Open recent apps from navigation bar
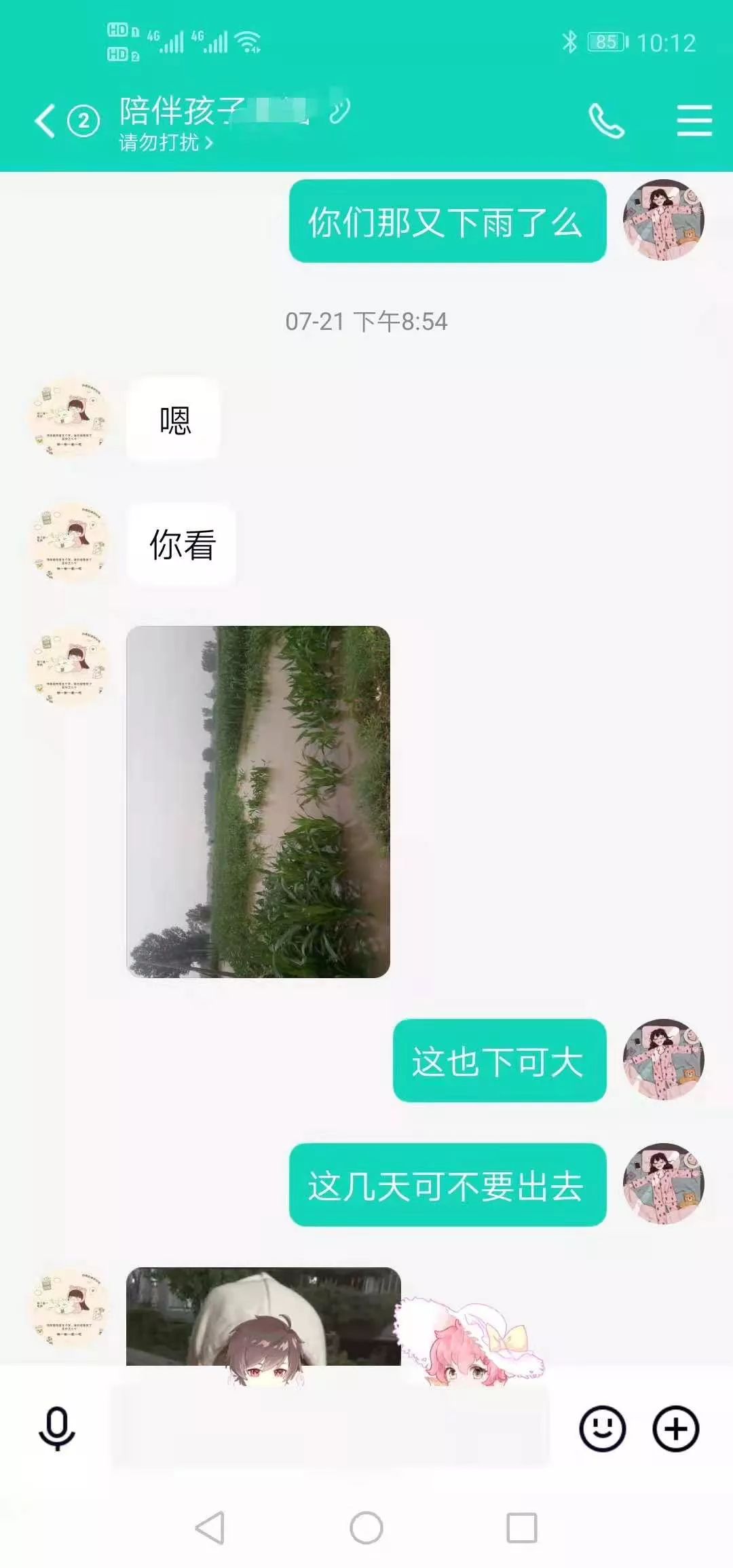The height and width of the screenshot is (1568, 733). 522,1529
